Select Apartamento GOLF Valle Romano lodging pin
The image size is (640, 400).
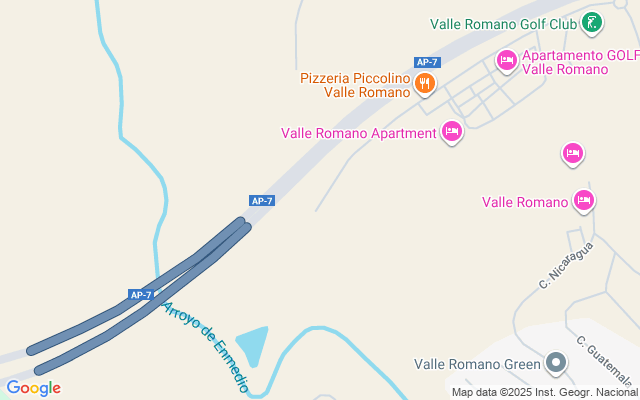click(507, 61)
